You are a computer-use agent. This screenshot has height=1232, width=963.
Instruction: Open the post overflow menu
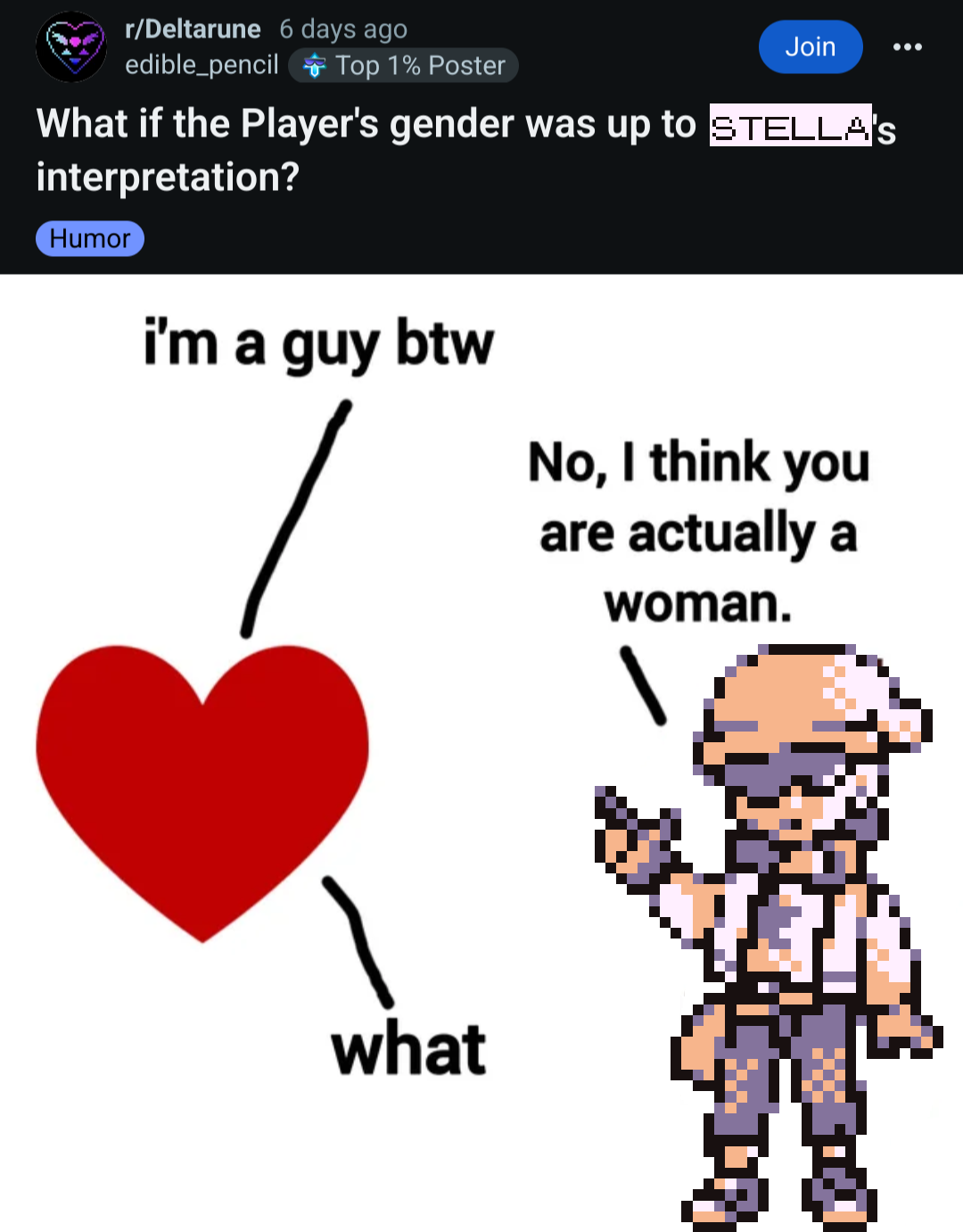[907, 46]
